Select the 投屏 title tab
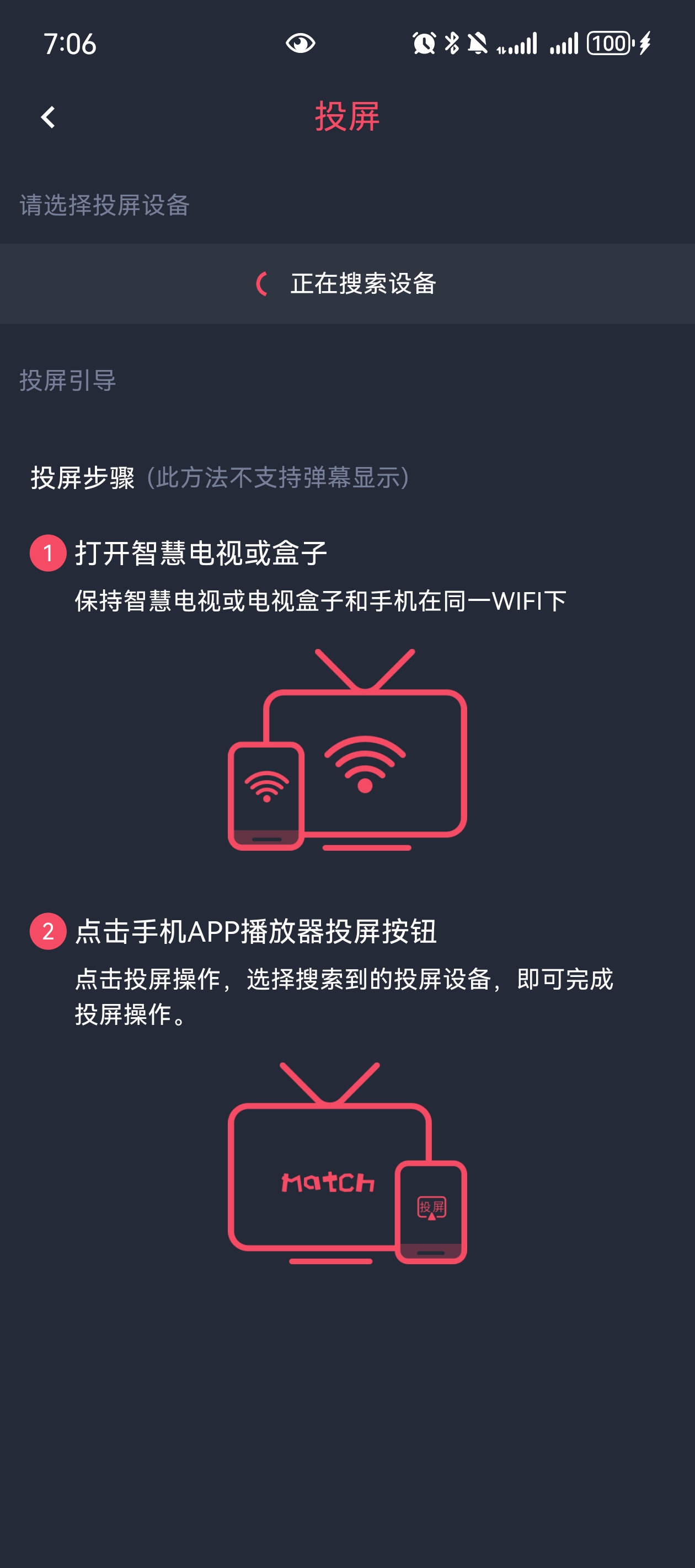Image resolution: width=695 pixels, height=1568 pixels. 347,117
